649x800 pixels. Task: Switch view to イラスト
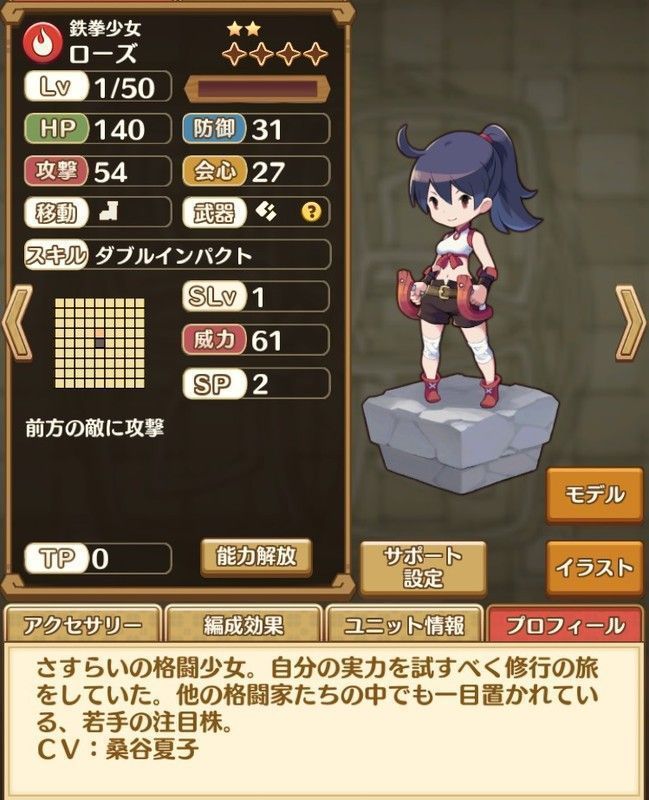594,568
